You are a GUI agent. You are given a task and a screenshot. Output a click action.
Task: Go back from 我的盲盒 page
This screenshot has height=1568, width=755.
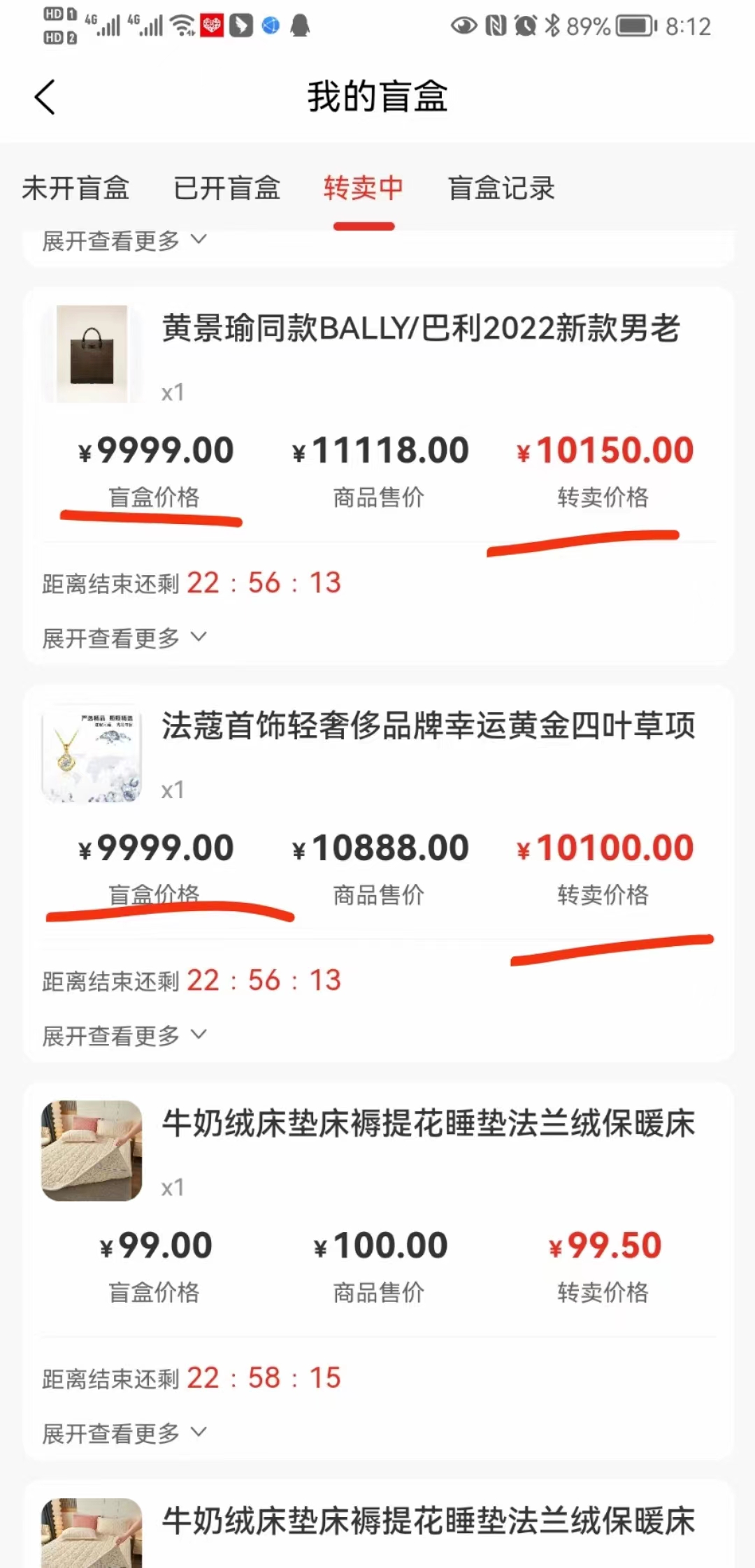pyautogui.click(x=45, y=97)
